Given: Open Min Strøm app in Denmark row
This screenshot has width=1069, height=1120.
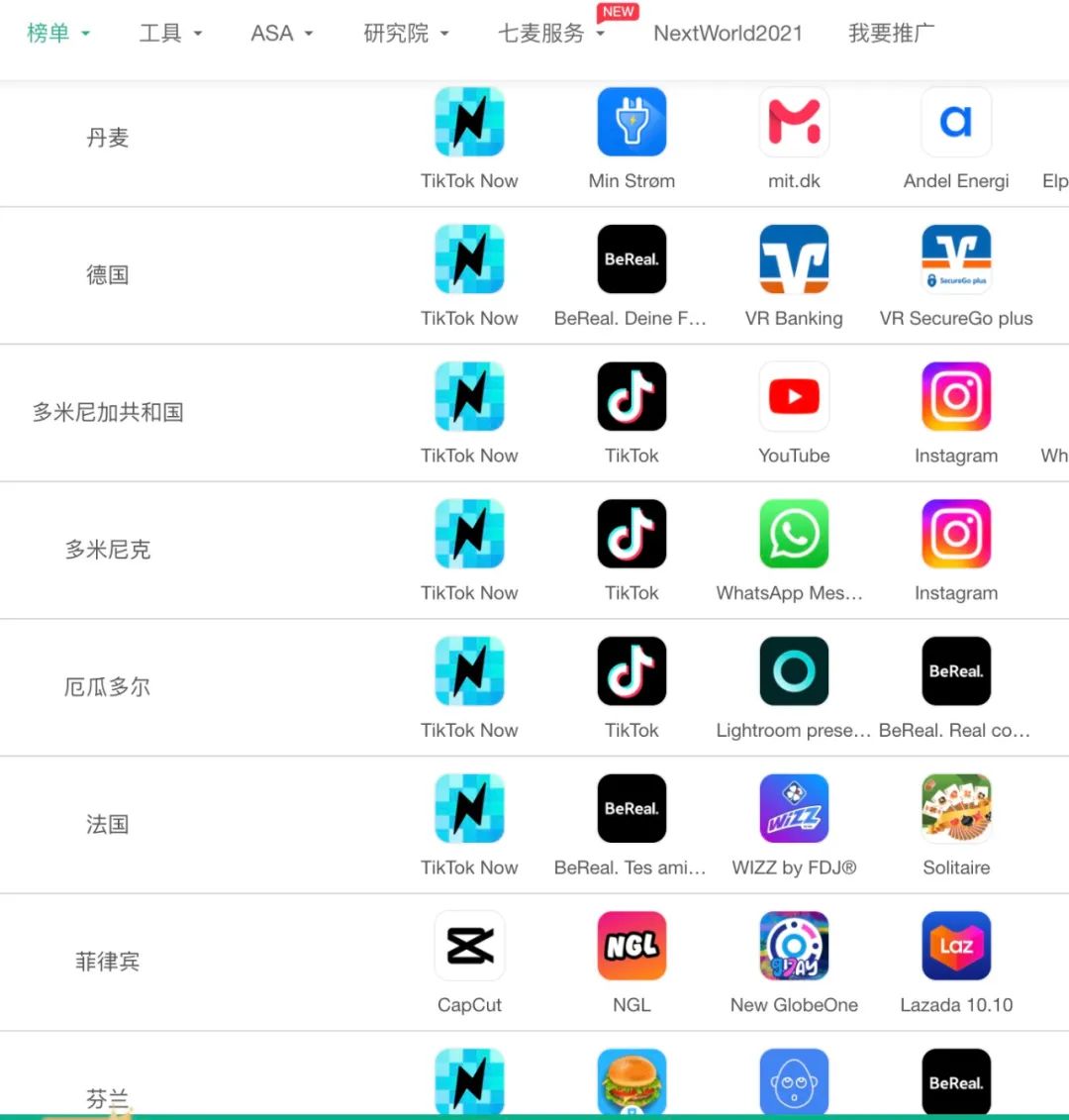Looking at the screenshot, I should pyautogui.click(x=632, y=123).
